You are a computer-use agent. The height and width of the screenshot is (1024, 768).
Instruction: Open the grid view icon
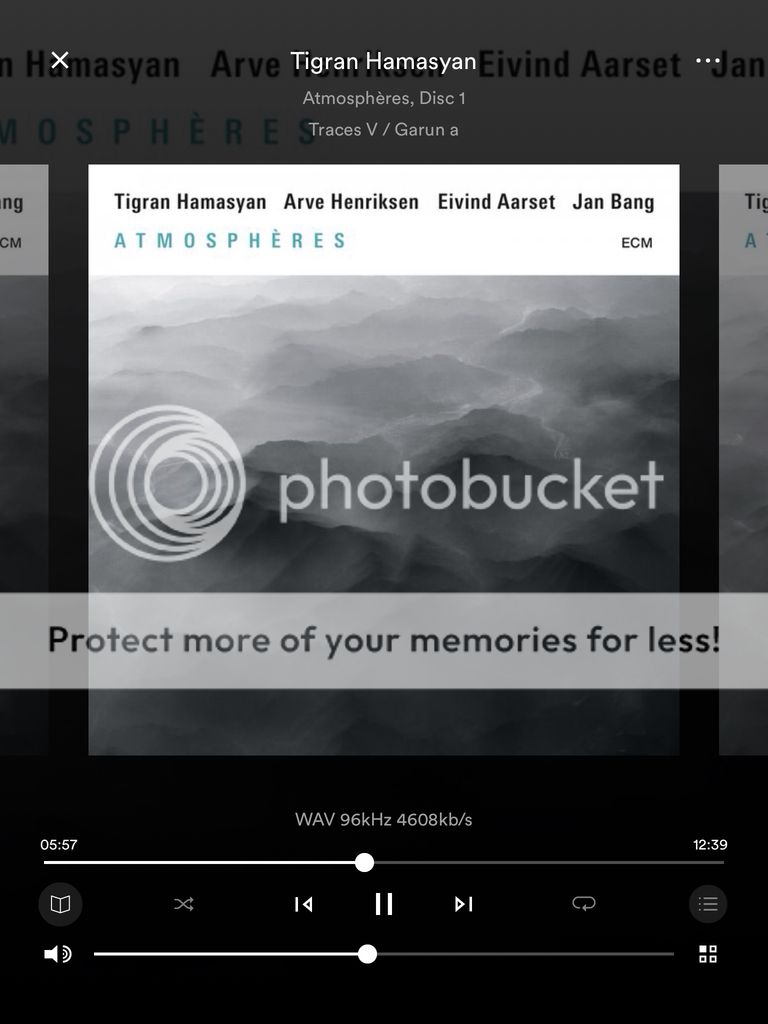tap(708, 954)
